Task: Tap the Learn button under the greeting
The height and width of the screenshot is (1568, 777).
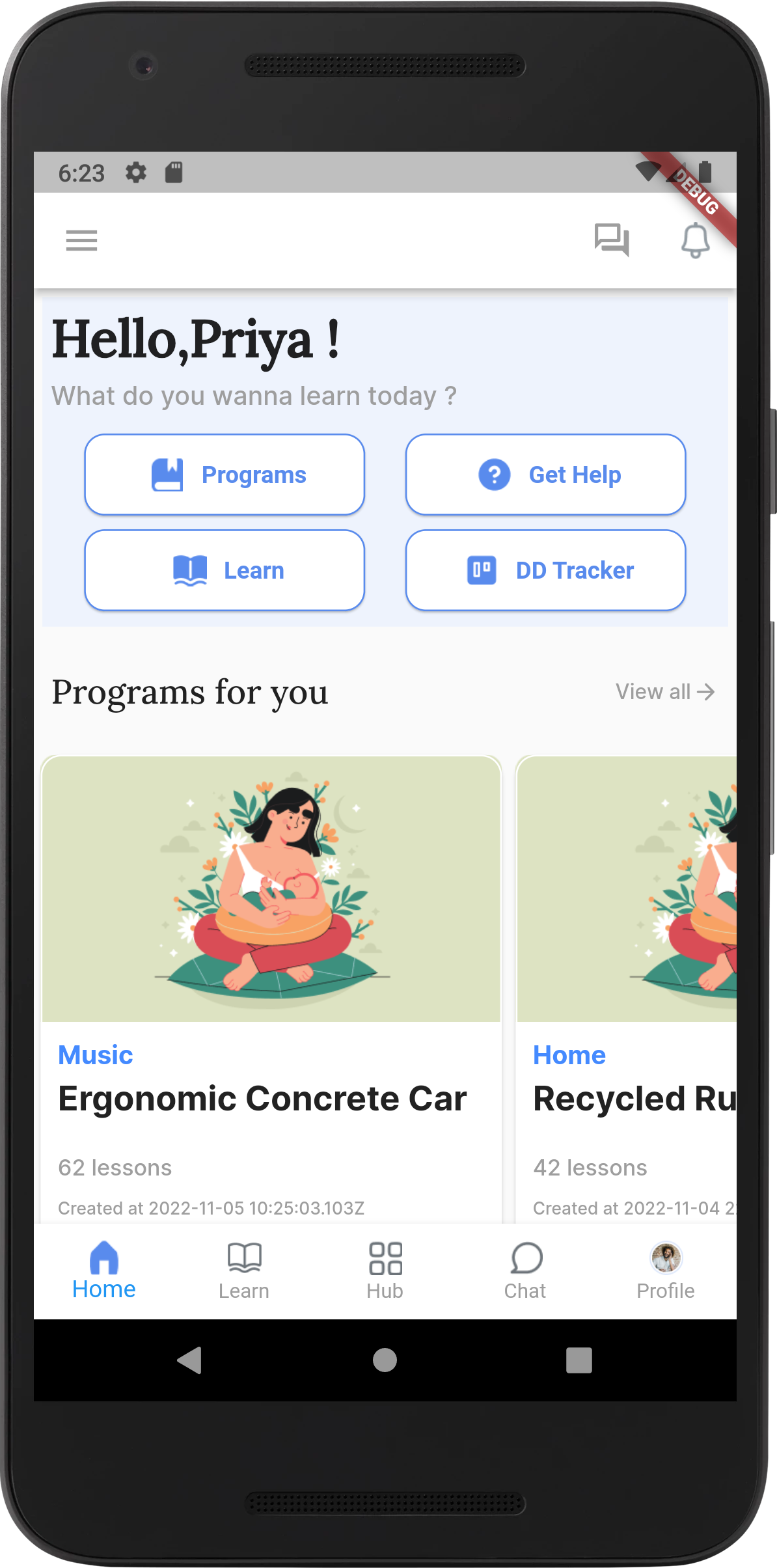Action: [x=225, y=570]
